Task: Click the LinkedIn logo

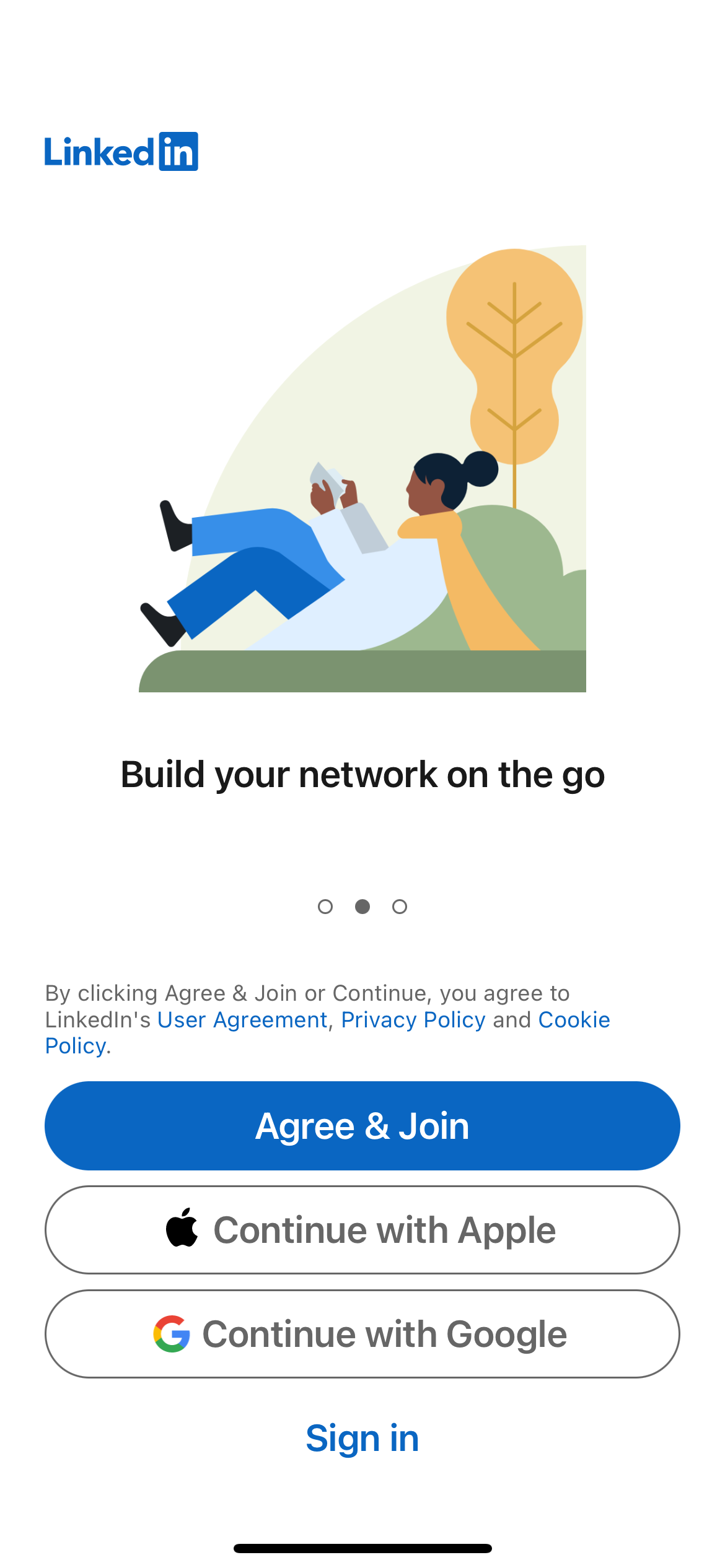Action: pos(121,152)
